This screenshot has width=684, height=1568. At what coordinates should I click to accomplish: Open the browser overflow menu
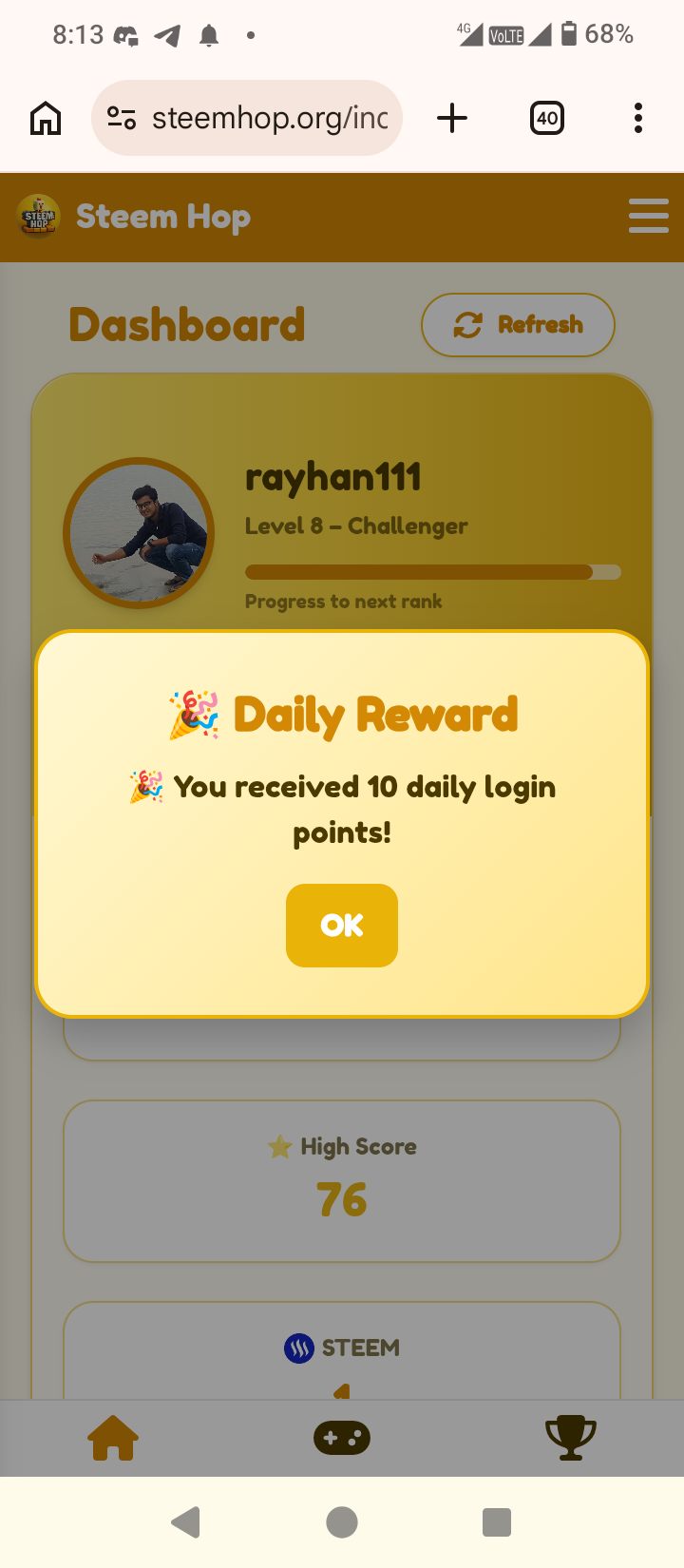638,119
